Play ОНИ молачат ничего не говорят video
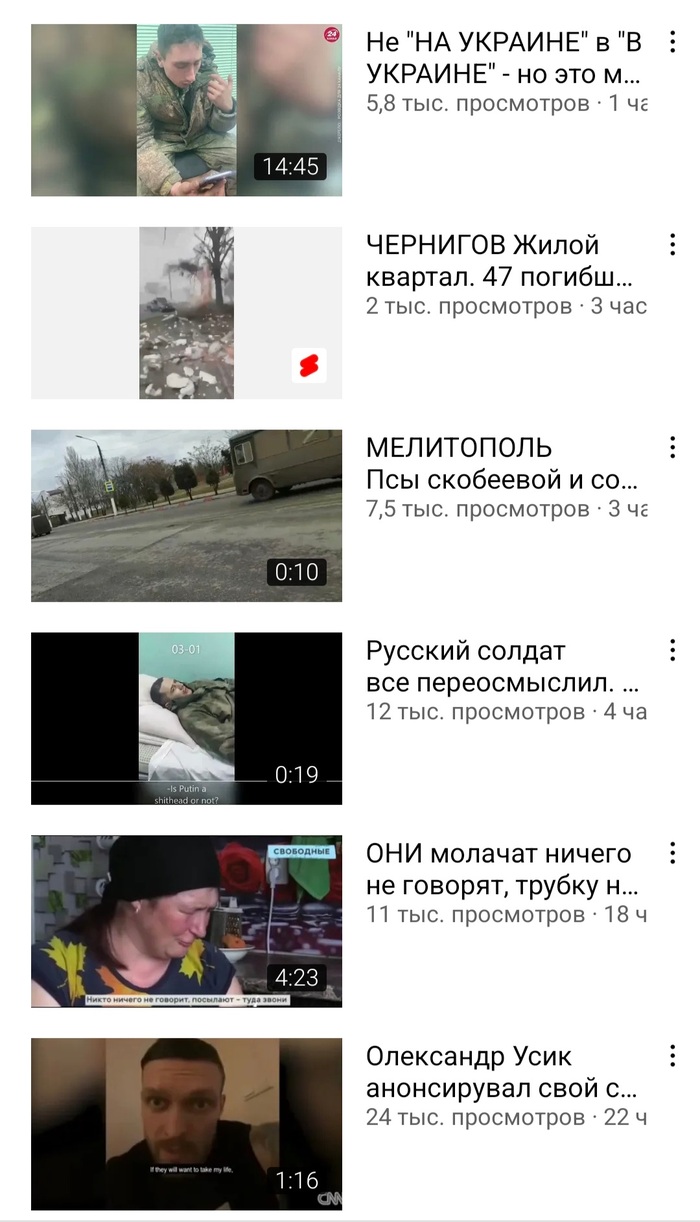Screen dimensions: 700x1222 (x=186, y=921)
